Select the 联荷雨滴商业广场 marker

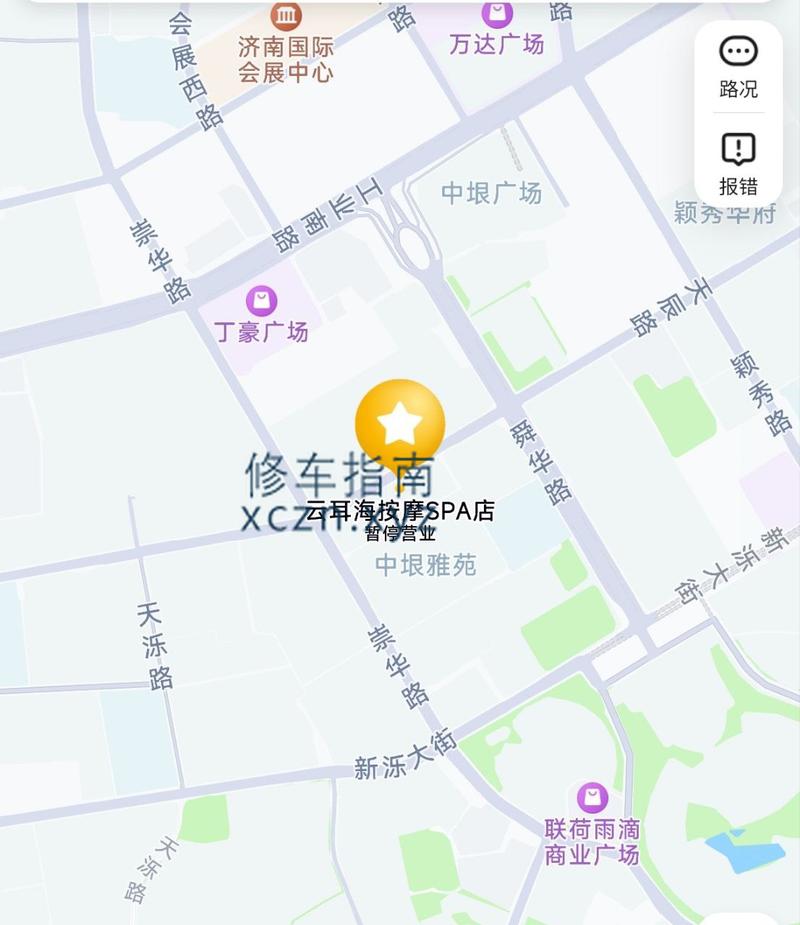pyautogui.click(x=592, y=798)
